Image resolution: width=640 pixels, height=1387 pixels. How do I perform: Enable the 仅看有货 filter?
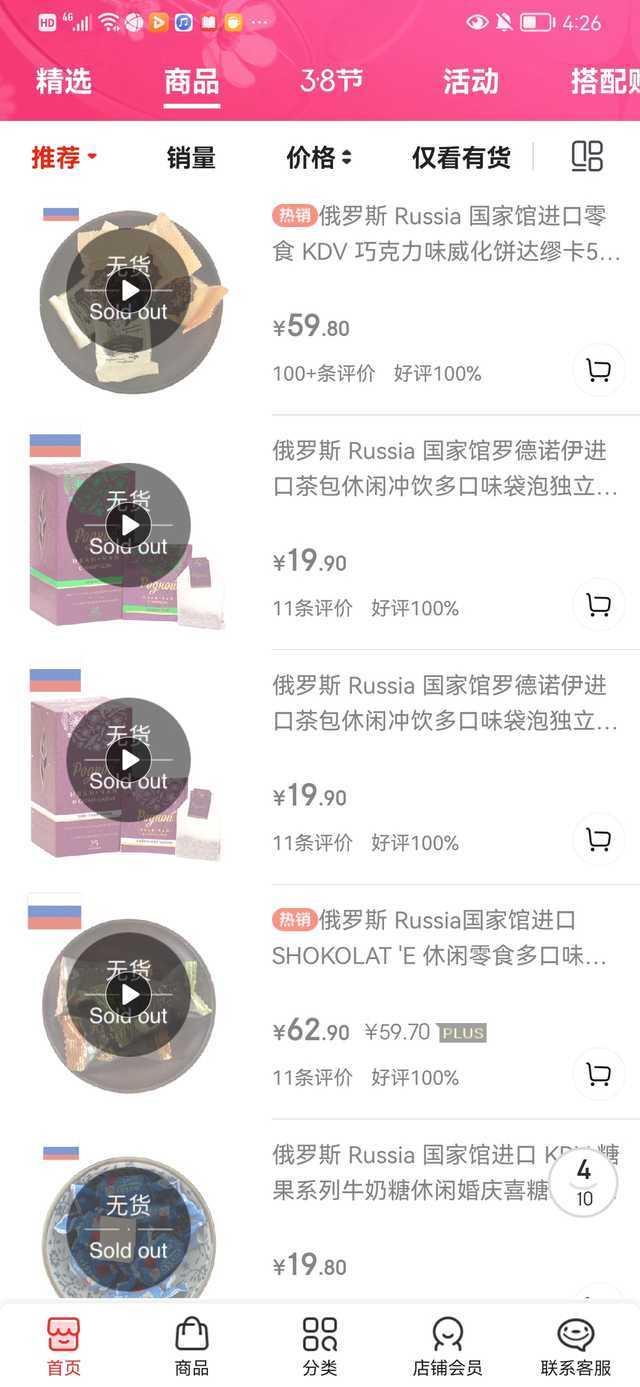click(461, 157)
